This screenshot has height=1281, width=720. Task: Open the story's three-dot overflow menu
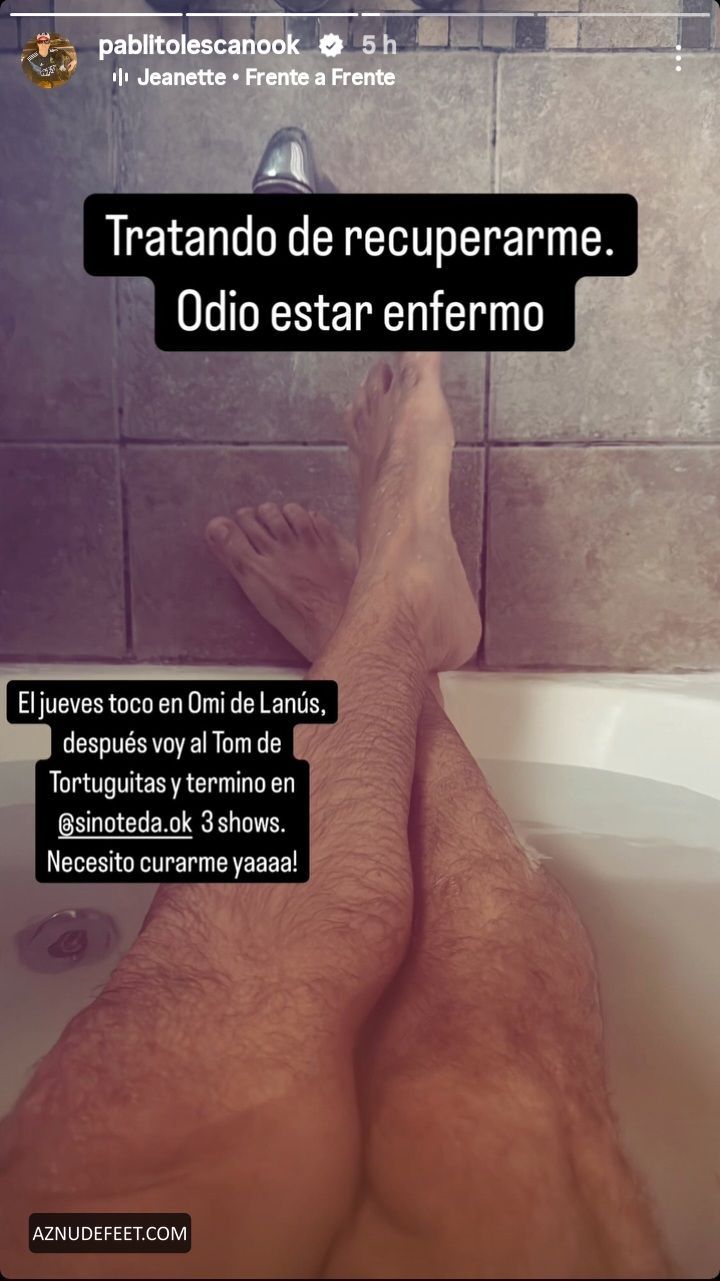pos(678,58)
